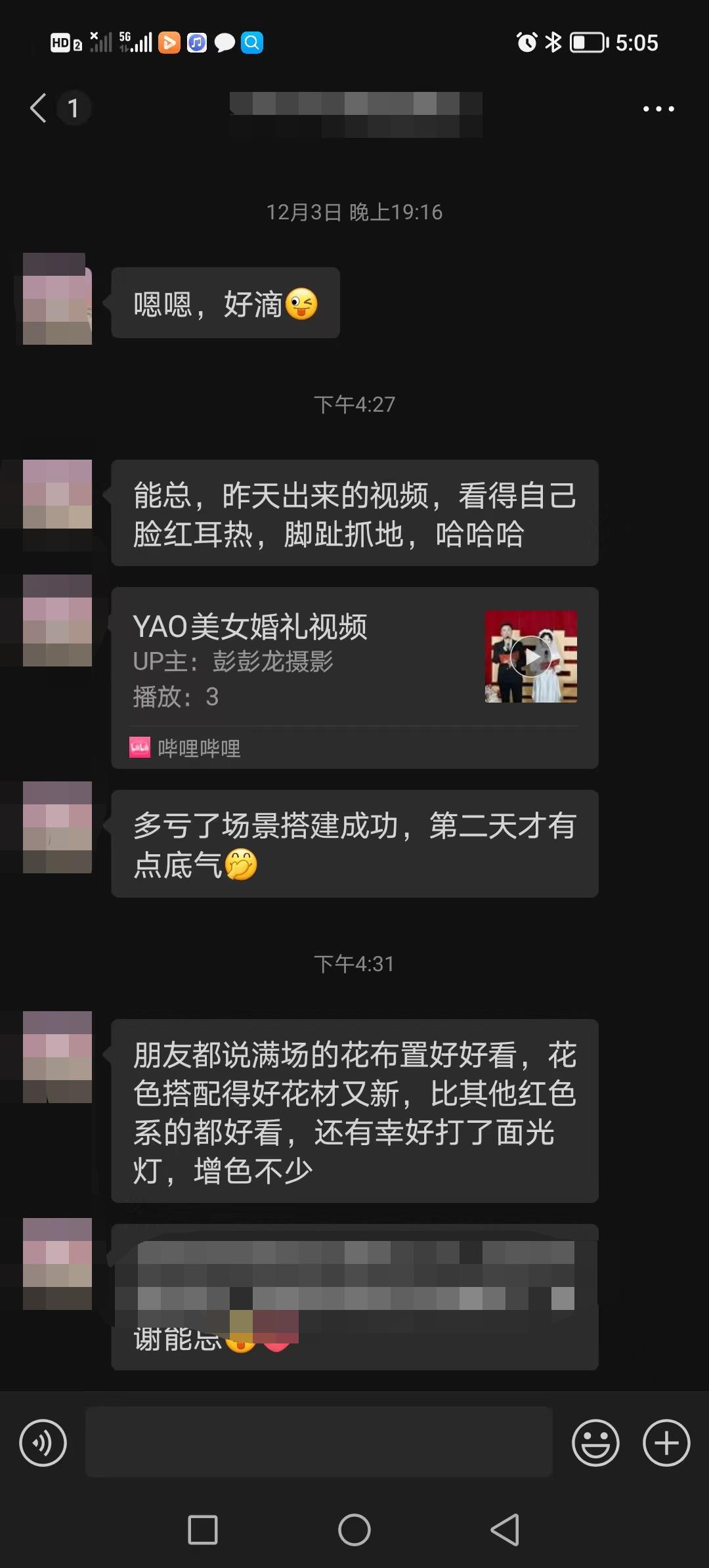Switch to voice message input
This screenshot has height=1568, width=709.
43,1443
